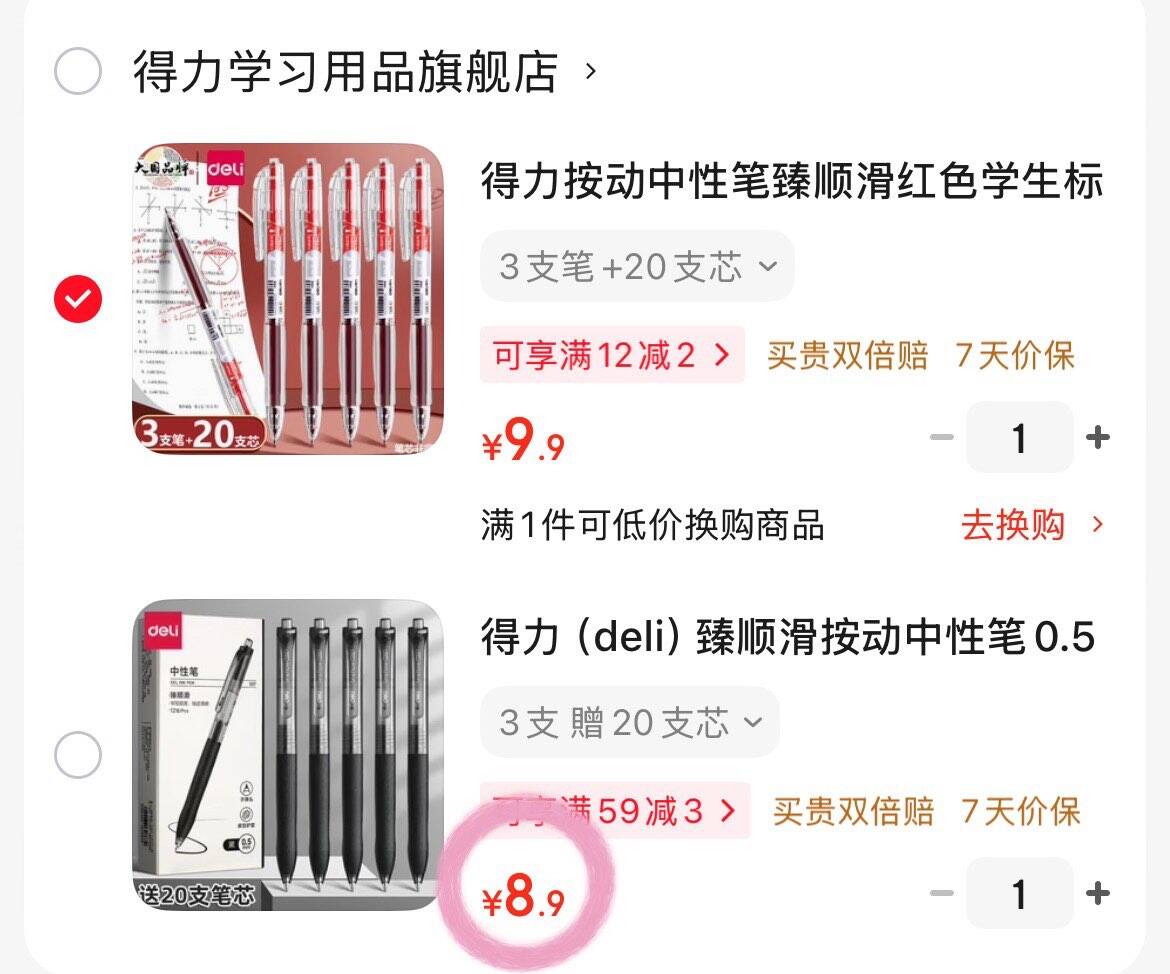The width and height of the screenshot is (1170, 974).
Task: Go to 去换购 add-on deals
Action: (1032, 525)
